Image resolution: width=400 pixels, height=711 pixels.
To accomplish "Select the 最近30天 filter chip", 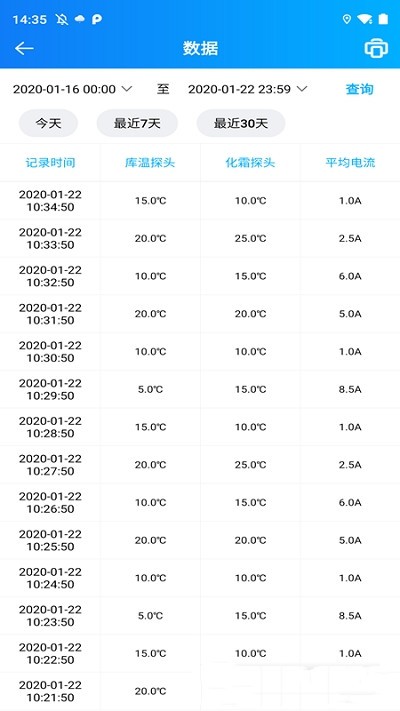I will (241, 123).
